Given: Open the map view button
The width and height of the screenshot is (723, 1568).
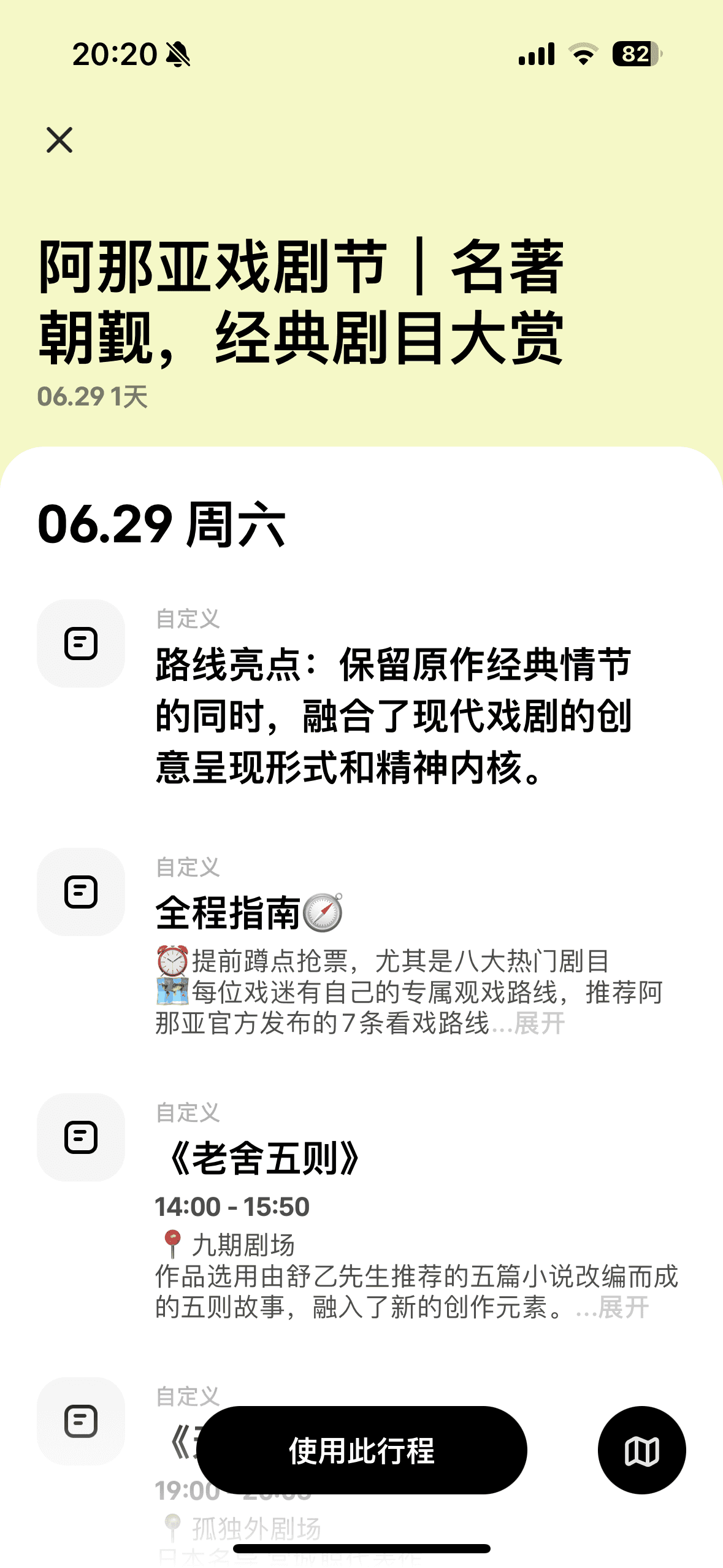Looking at the screenshot, I should (x=641, y=1450).
